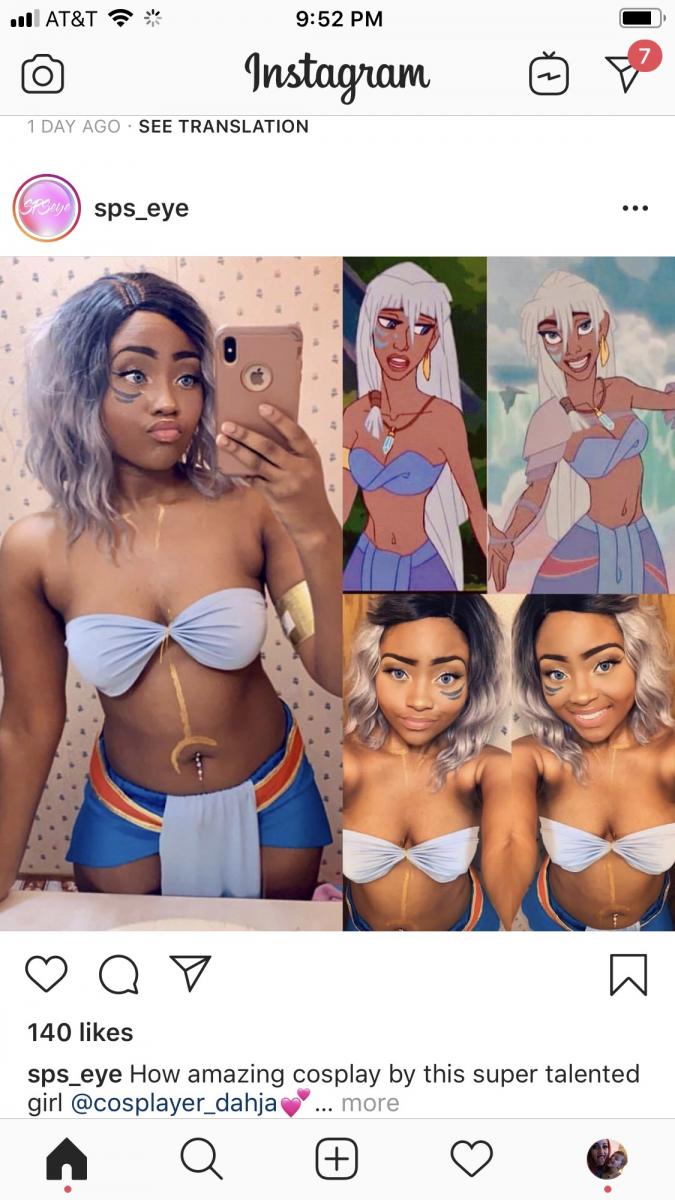Switch to your Profile tab
Viewport: 675px width, 1200px height.
606,1160
